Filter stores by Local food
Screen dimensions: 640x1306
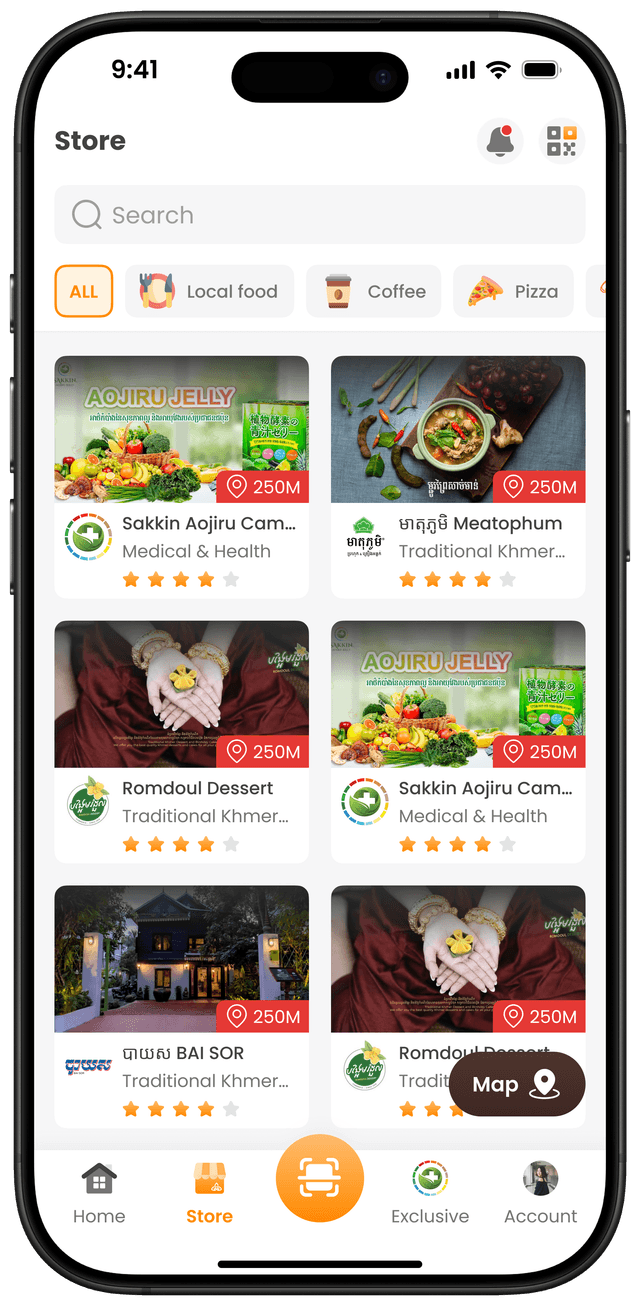pos(209,291)
